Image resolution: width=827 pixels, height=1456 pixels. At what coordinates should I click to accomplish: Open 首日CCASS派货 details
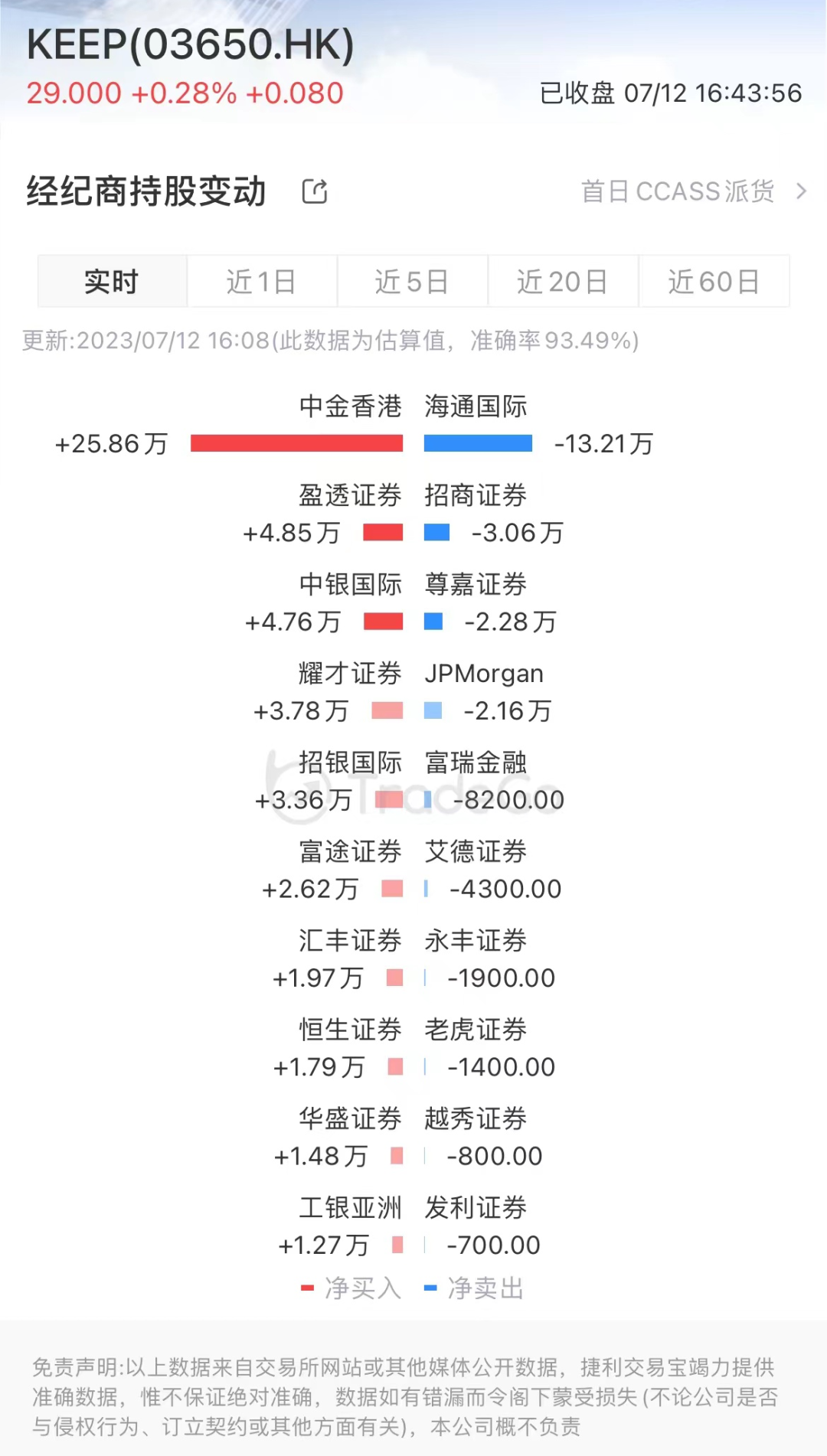click(x=693, y=191)
